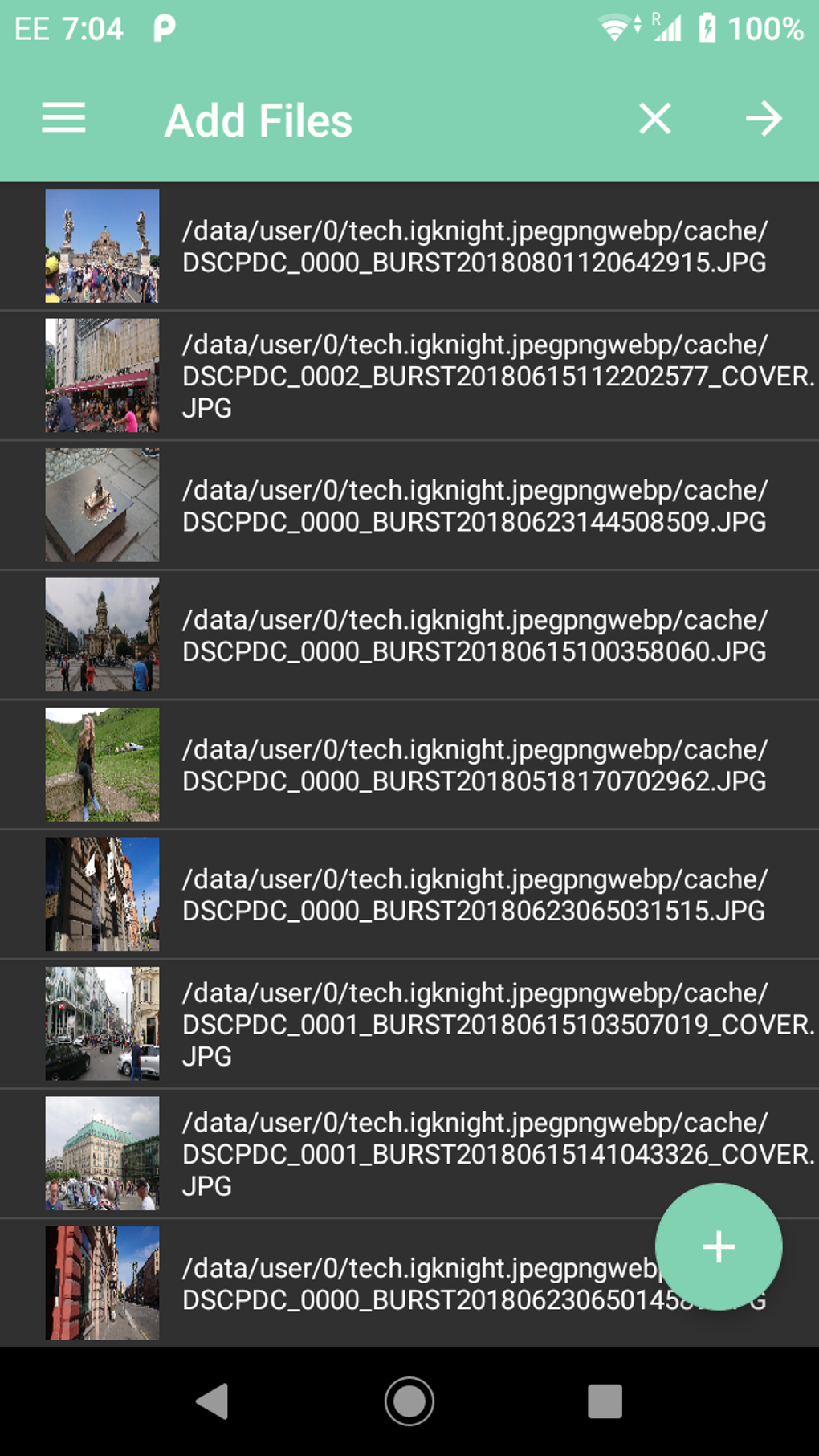
Task: Select file DSCPDC_0000_BURST20180801120642915.JPG
Action: (x=474, y=246)
